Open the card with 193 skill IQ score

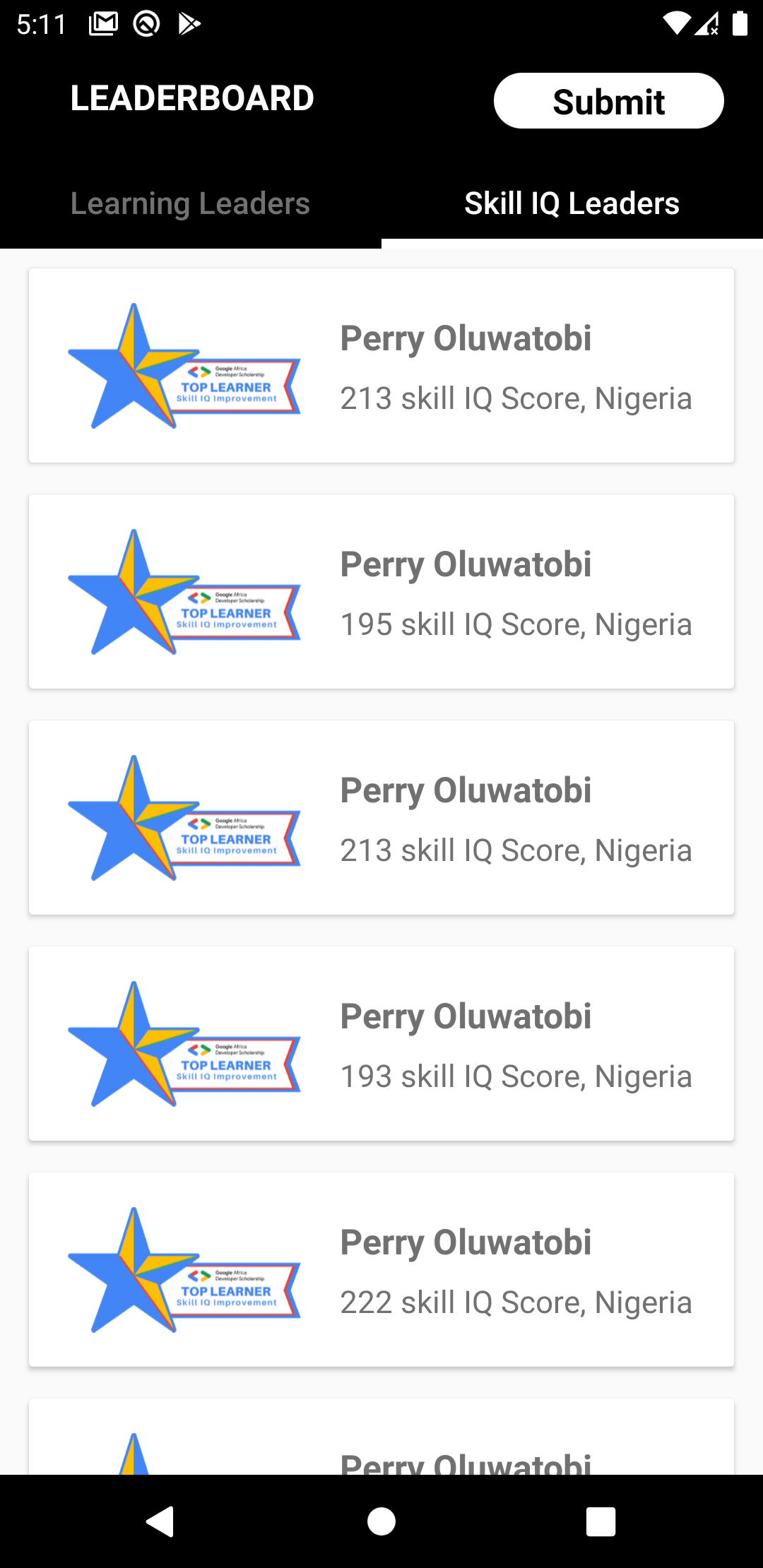click(381, 1044)
